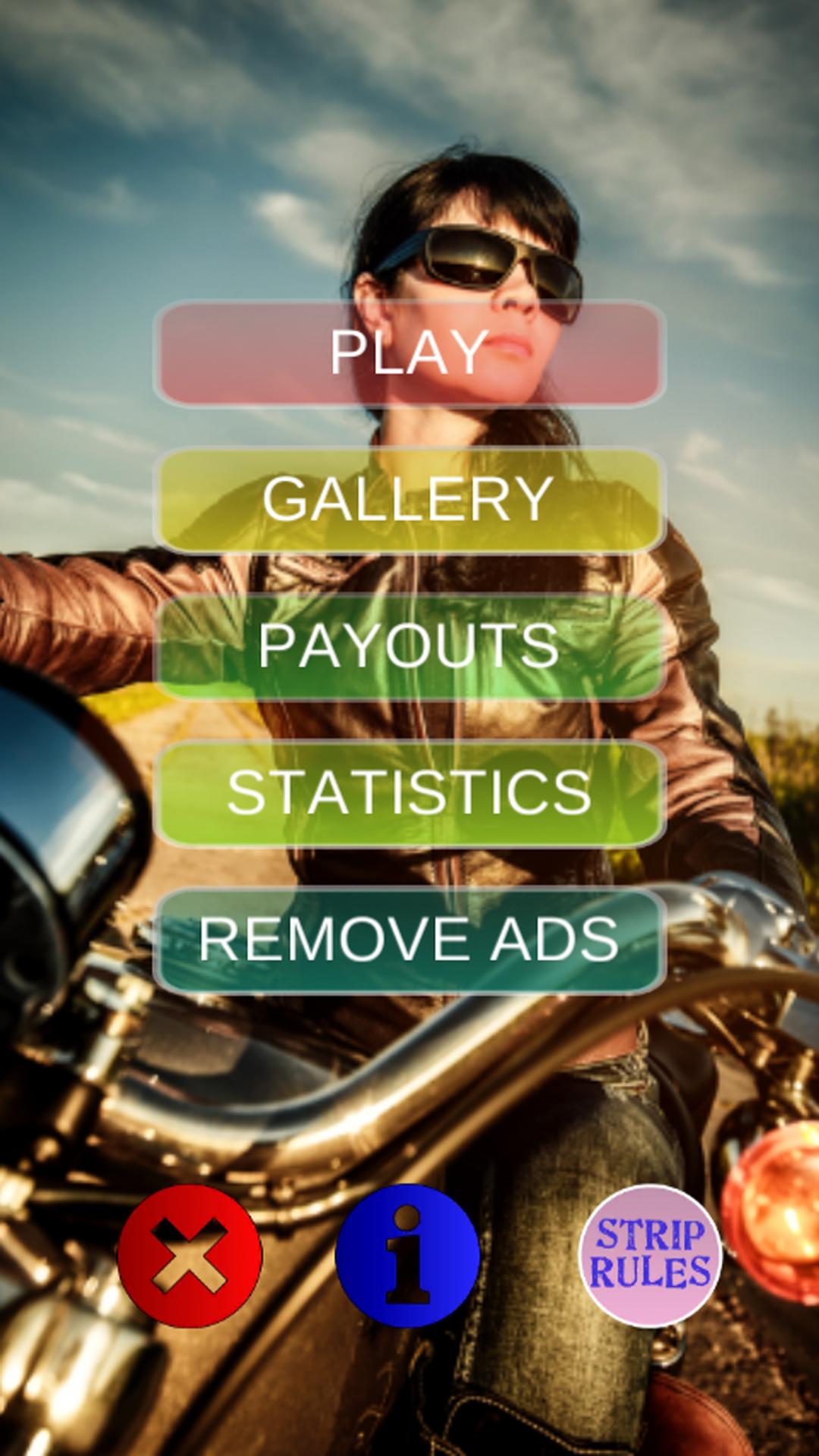Viewport: 819px width, 1456px height.
Task: Start the game with the PLAY button
Action: pos(409,353)
